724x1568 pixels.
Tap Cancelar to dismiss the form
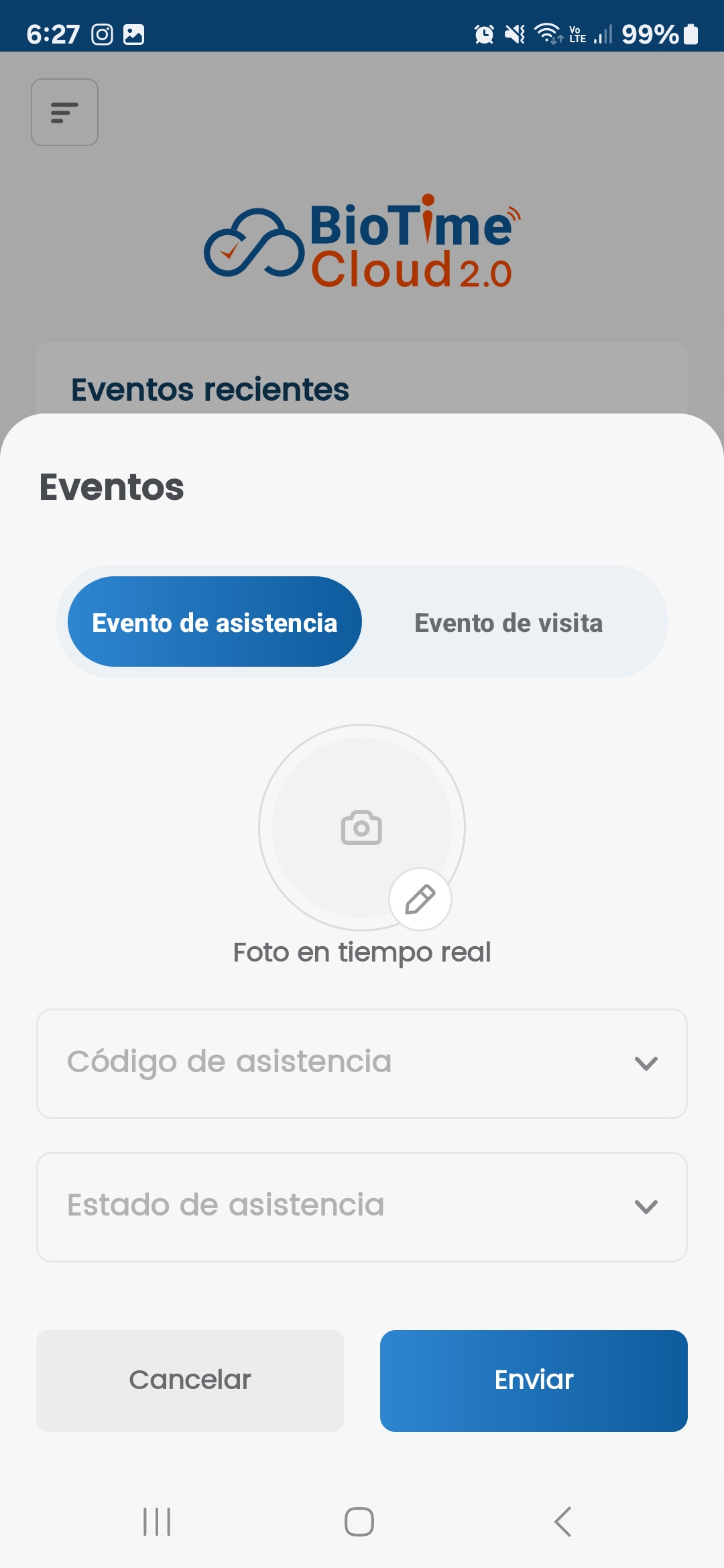point(190,1380)
